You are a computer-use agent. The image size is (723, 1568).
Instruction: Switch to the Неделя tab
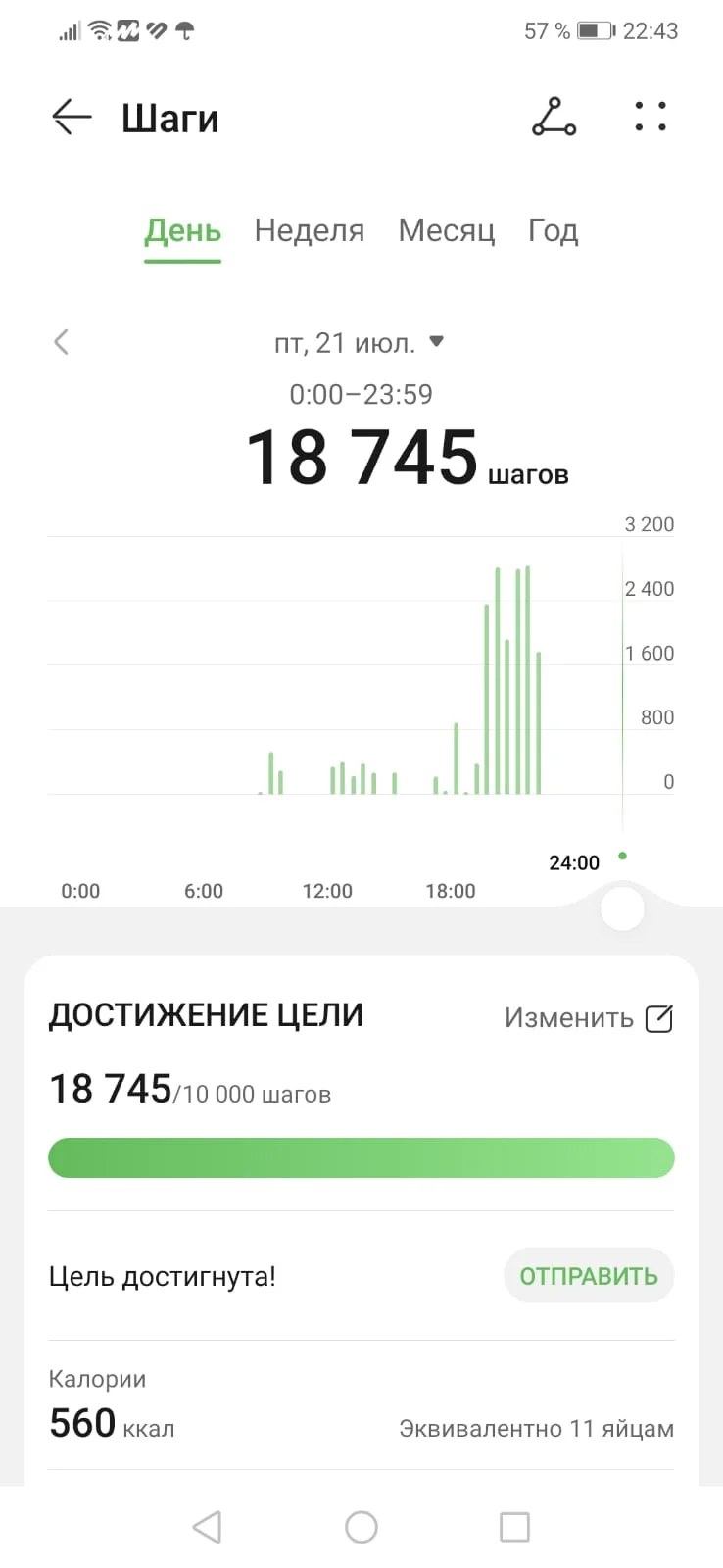point(310,231)
